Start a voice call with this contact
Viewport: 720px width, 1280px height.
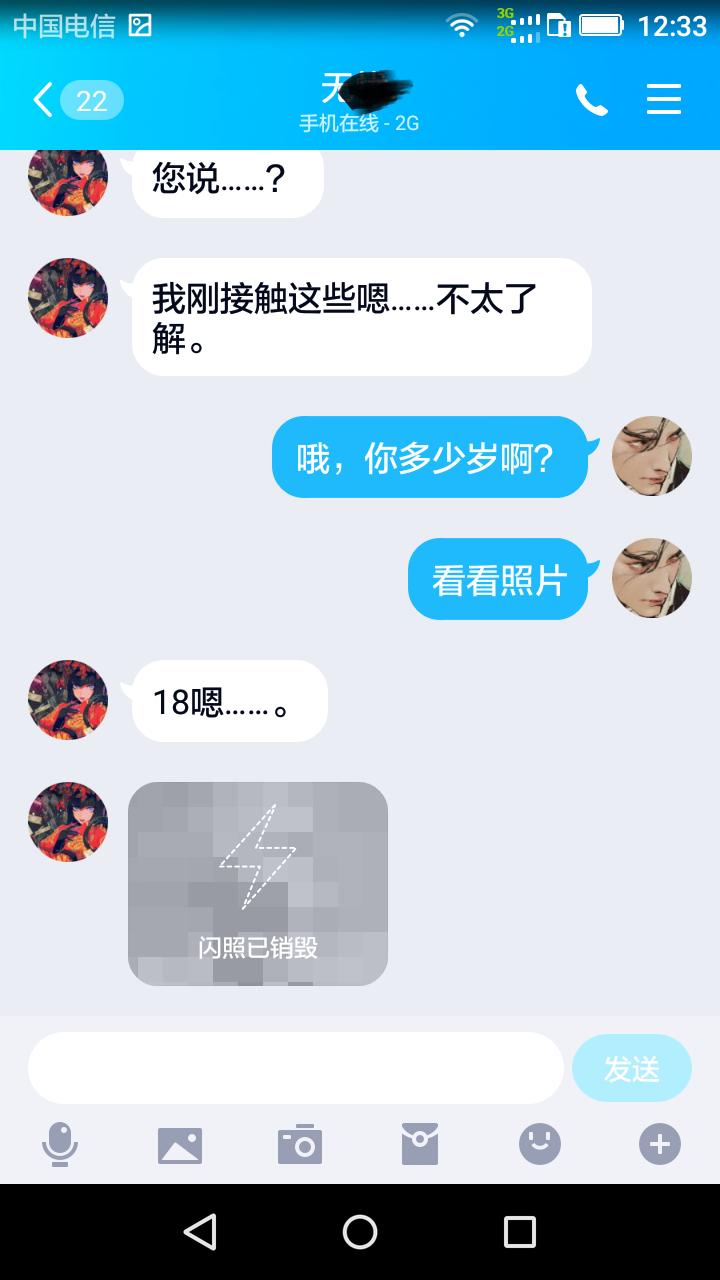point(591,100)
